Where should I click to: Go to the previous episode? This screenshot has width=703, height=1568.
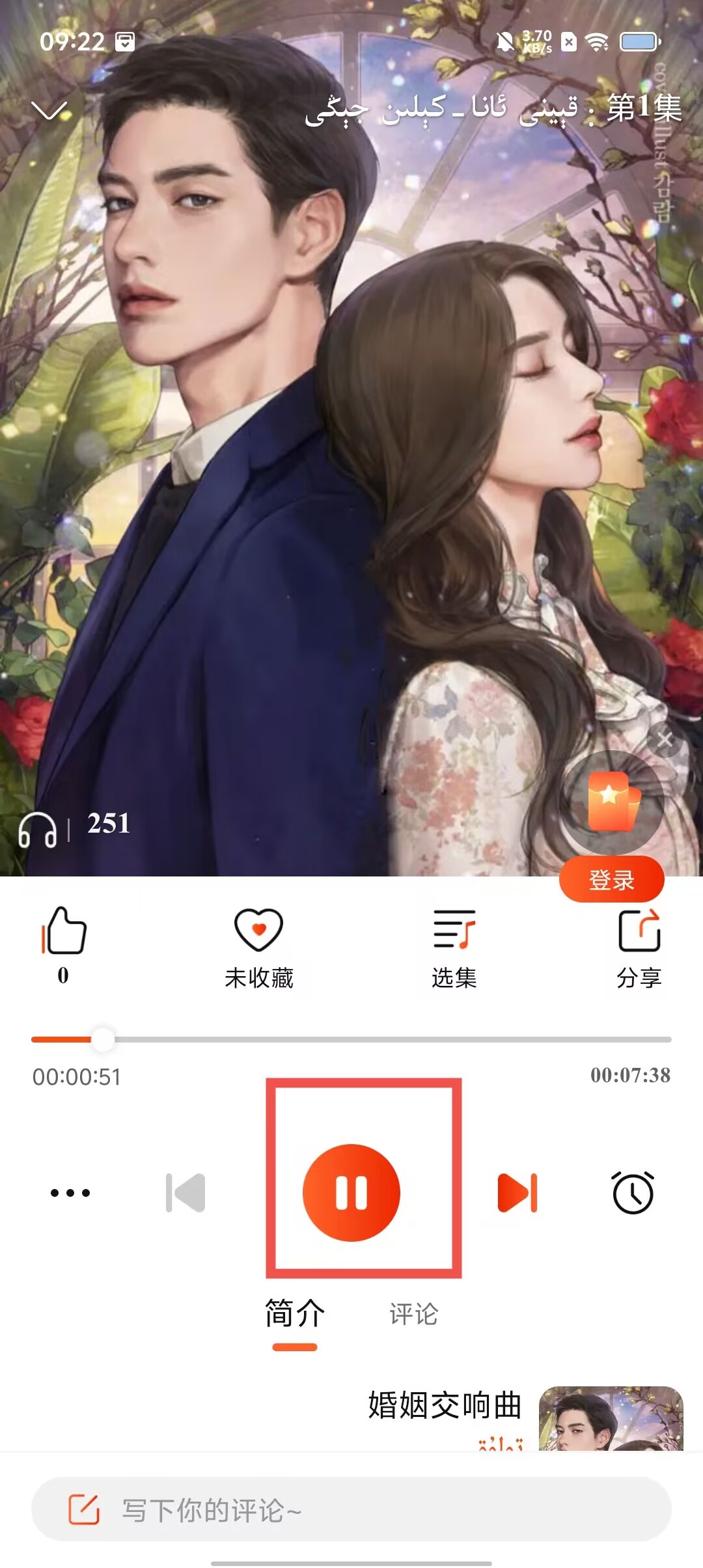186,1193
